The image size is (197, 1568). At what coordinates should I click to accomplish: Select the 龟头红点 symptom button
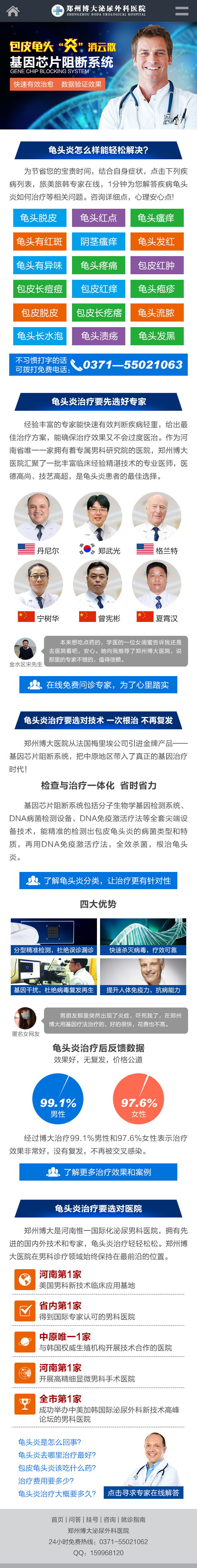click(98, 218)
